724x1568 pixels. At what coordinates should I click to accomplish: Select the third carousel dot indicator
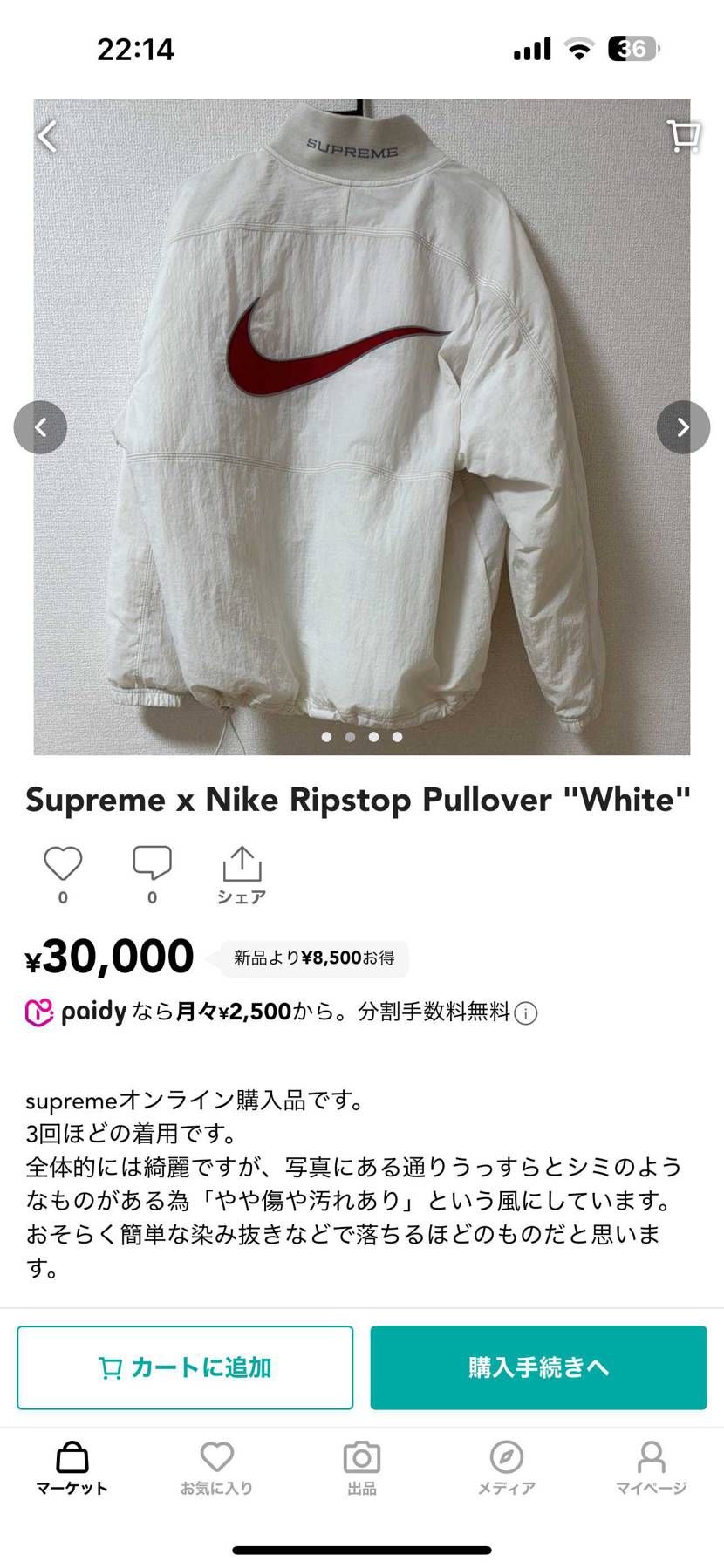click(x=373, y=736)
